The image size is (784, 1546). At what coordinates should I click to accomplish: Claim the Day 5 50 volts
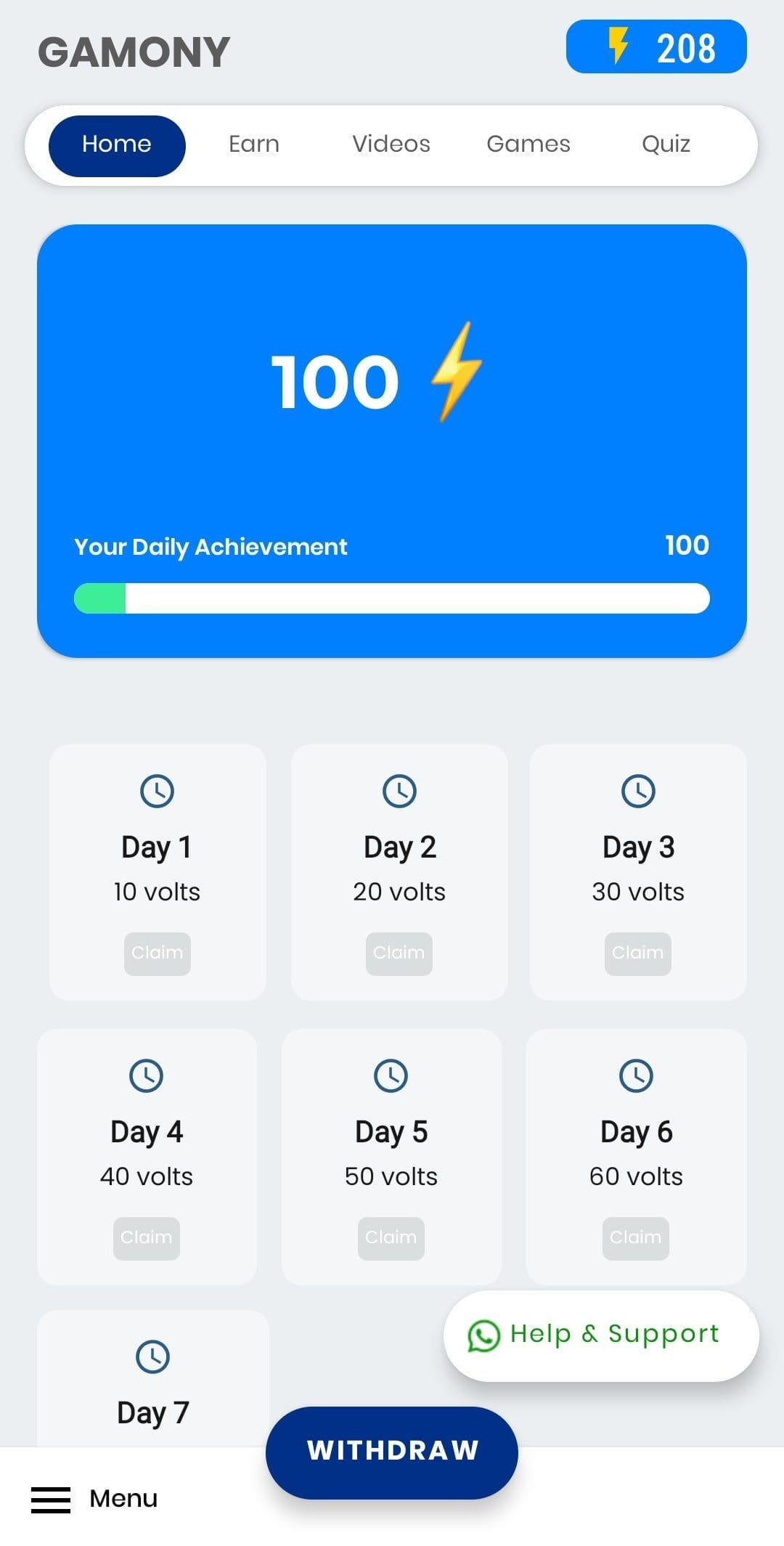click(391, 1238)
